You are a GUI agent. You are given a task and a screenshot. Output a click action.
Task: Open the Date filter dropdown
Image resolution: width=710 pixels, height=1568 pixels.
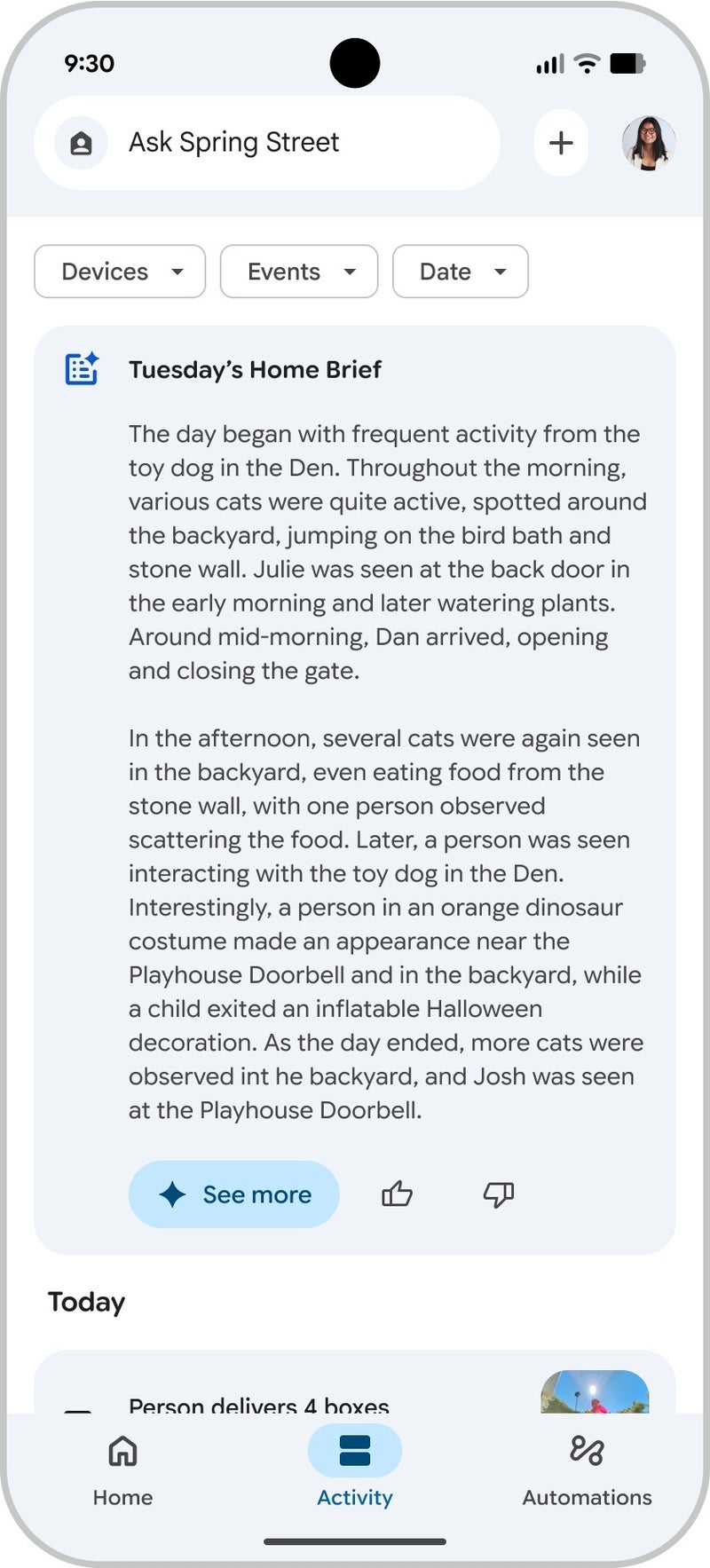pyautogui.click(x=461, y=272)
